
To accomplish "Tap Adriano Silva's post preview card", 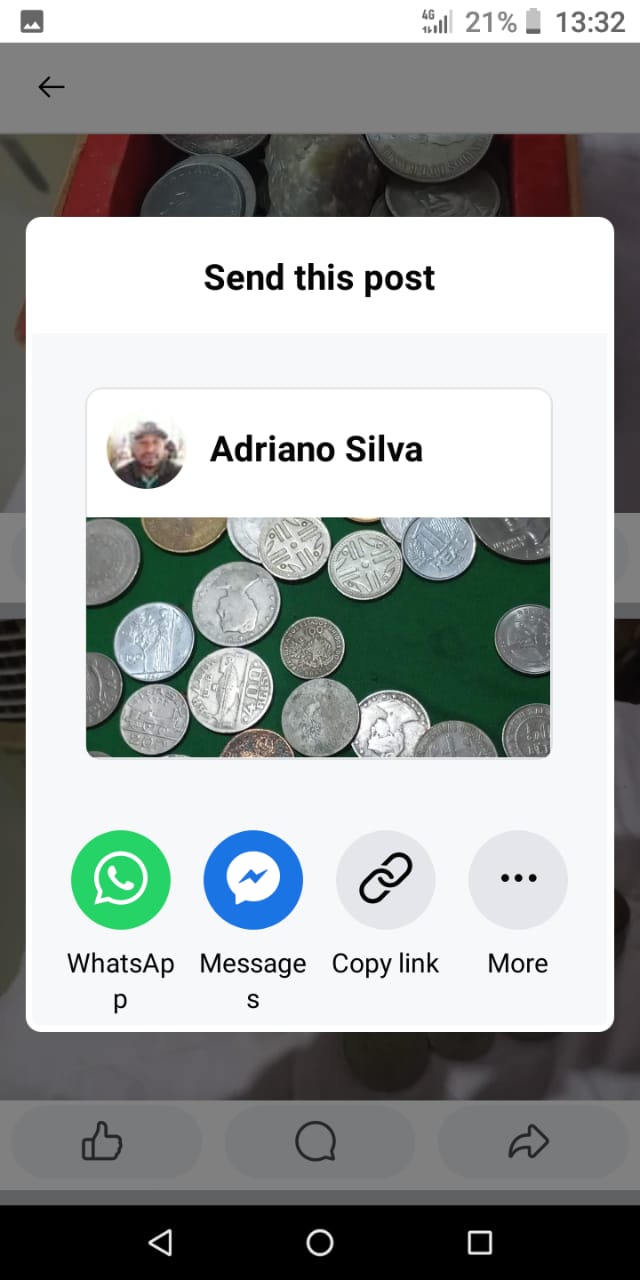I will [x=318, y=573].
